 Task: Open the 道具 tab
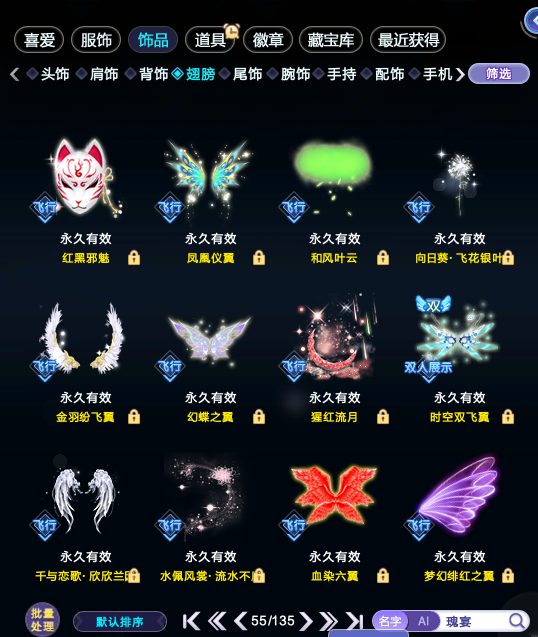(210, 40)
